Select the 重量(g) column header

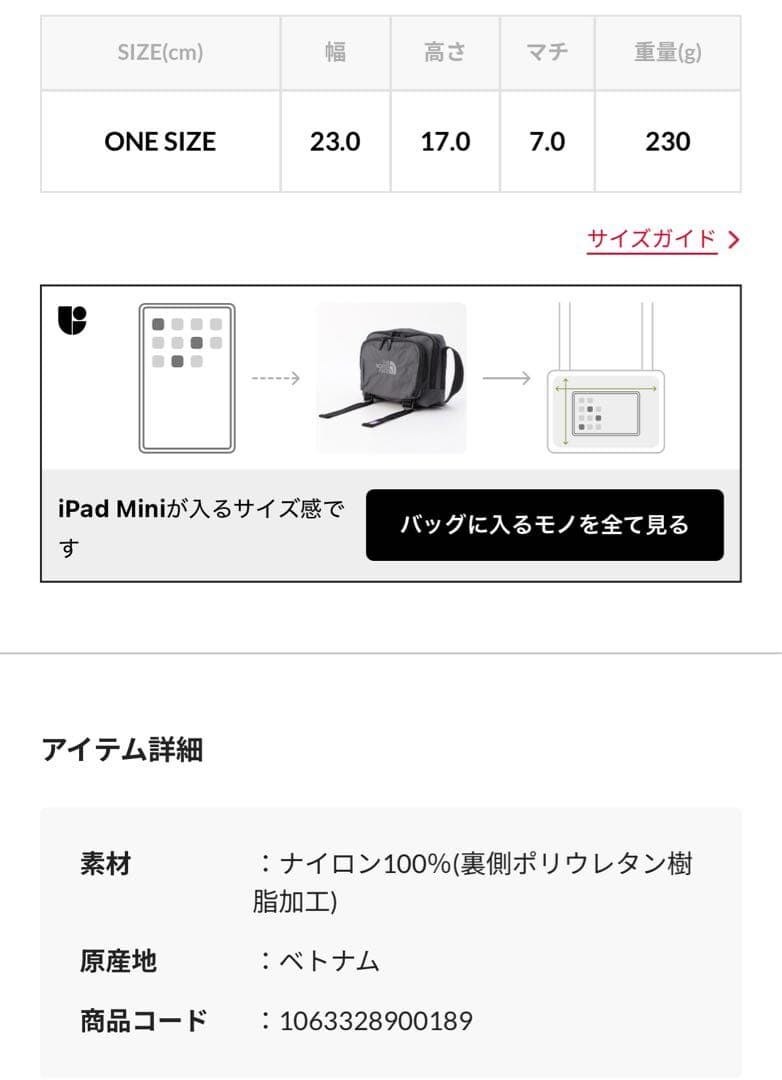[x=670, y=52]
